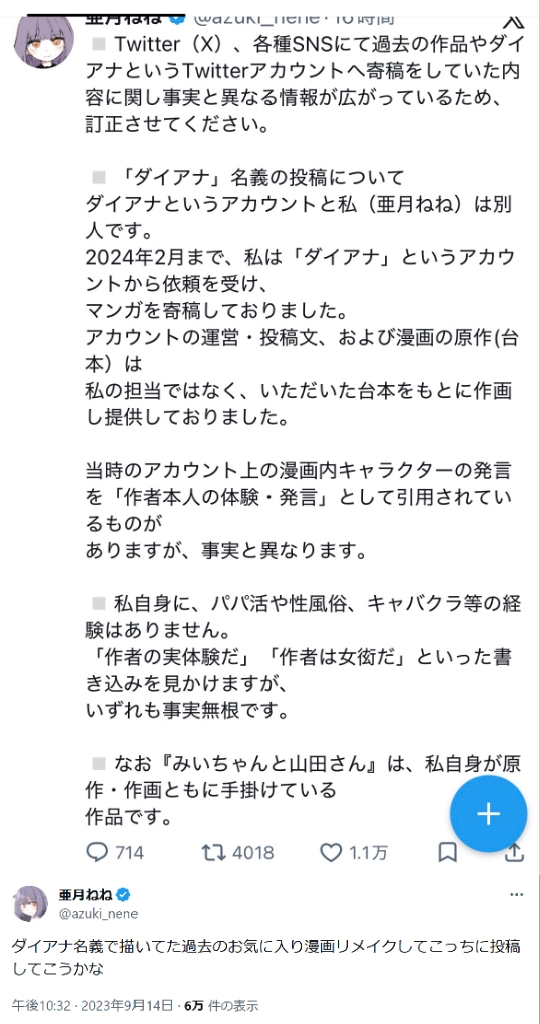Open the overflow menu on the 2023 post
This screenshot has height=1024, width=540.
click(x=516, y=895)
